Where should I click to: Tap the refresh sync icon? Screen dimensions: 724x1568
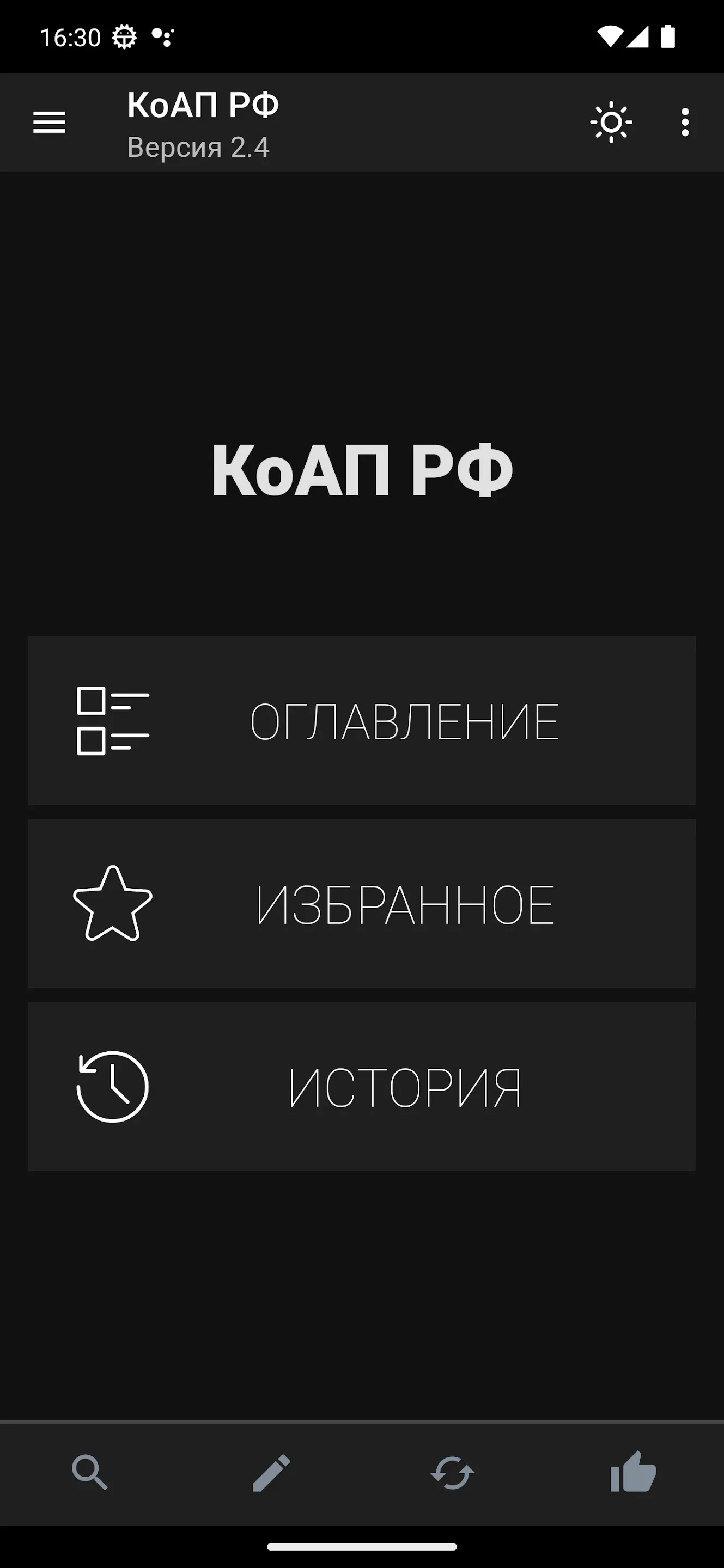(x=452, y=1473)
